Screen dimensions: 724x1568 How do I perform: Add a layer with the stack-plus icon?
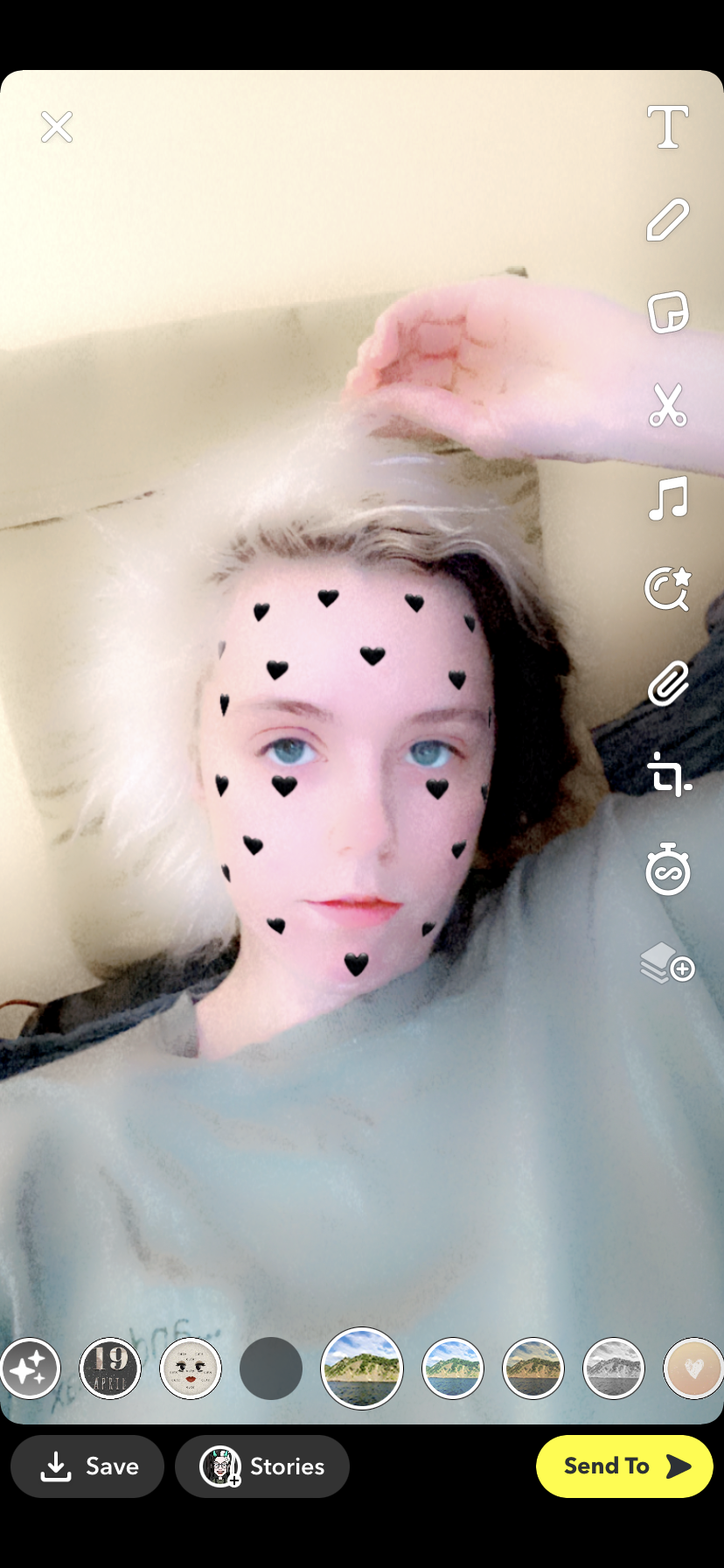668,963
